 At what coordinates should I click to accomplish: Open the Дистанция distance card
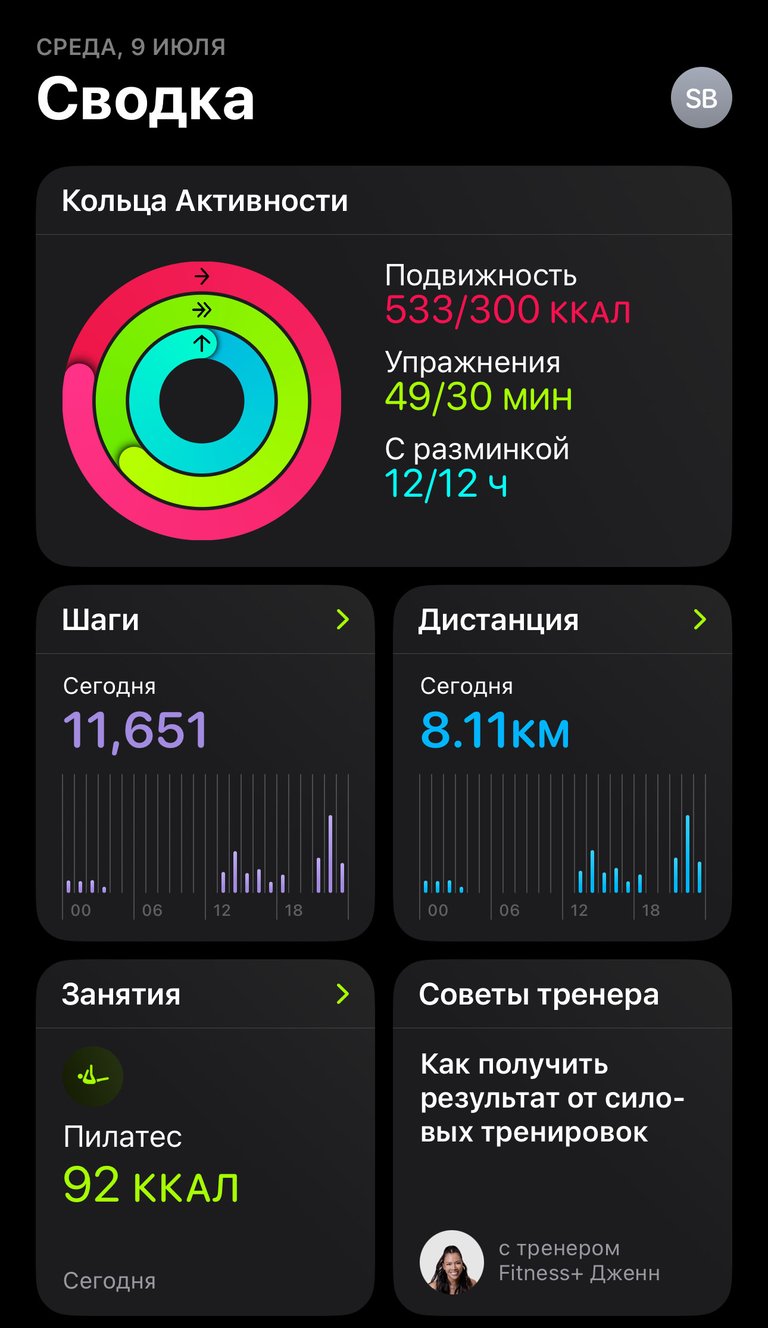point(562,763)
